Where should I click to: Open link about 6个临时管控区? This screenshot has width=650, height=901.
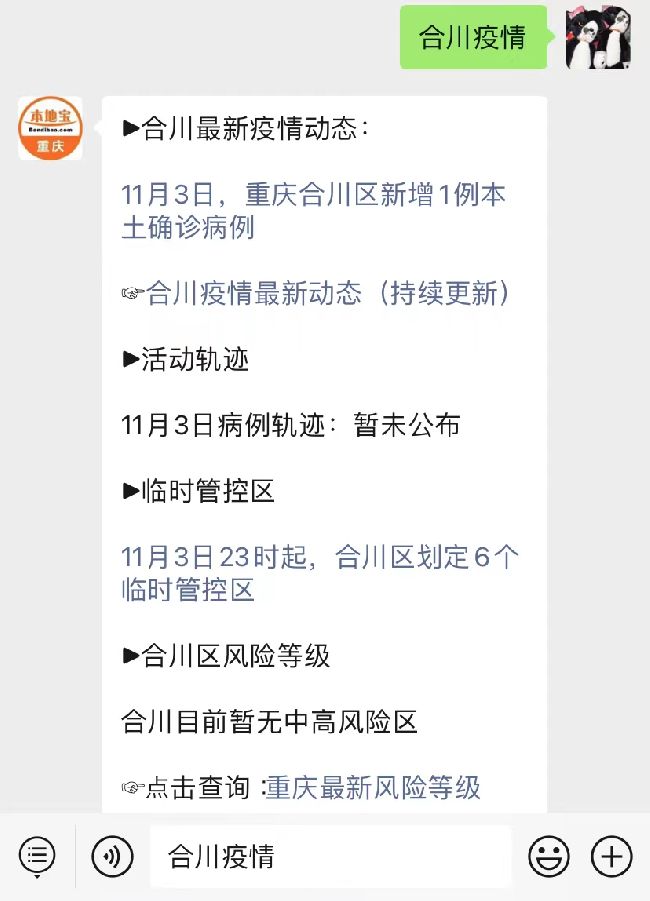click(319, 573)
